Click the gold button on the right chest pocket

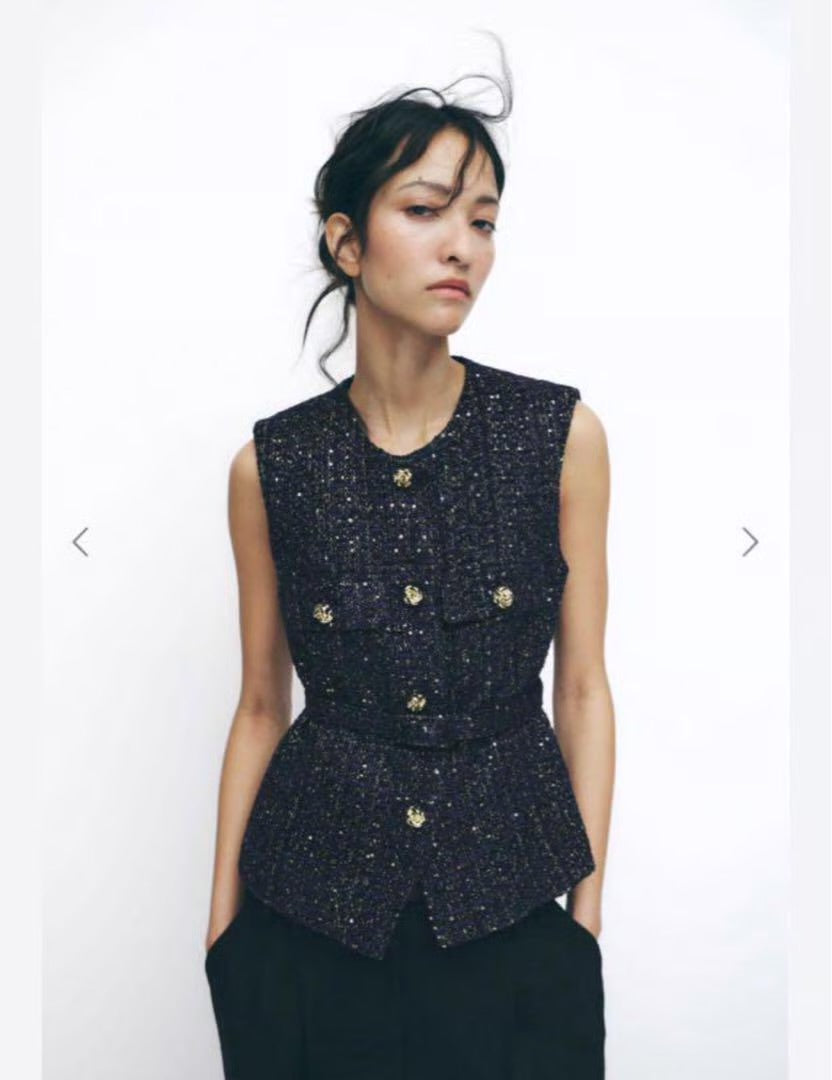click(x=504, y=597)
